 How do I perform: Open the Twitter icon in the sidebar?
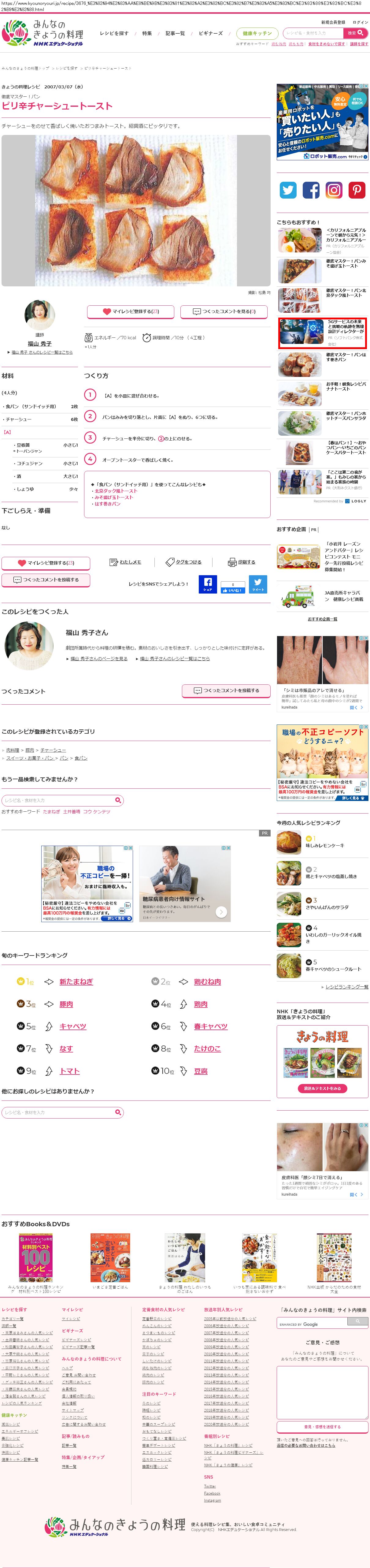288,191
